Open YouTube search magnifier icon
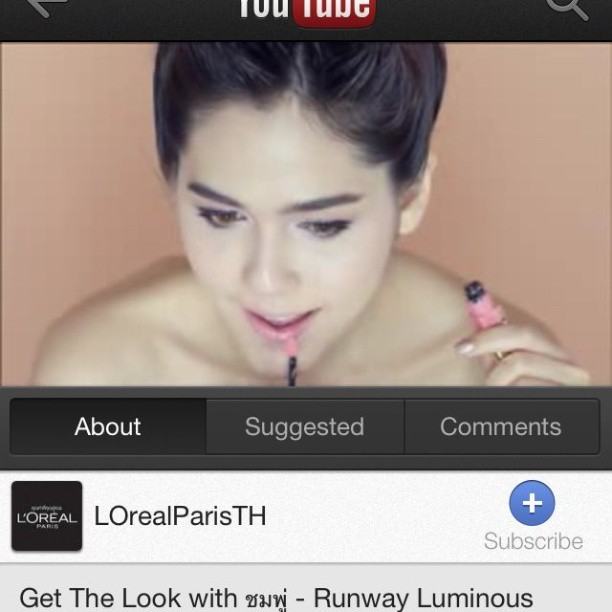612x612 pixels. 566,7
